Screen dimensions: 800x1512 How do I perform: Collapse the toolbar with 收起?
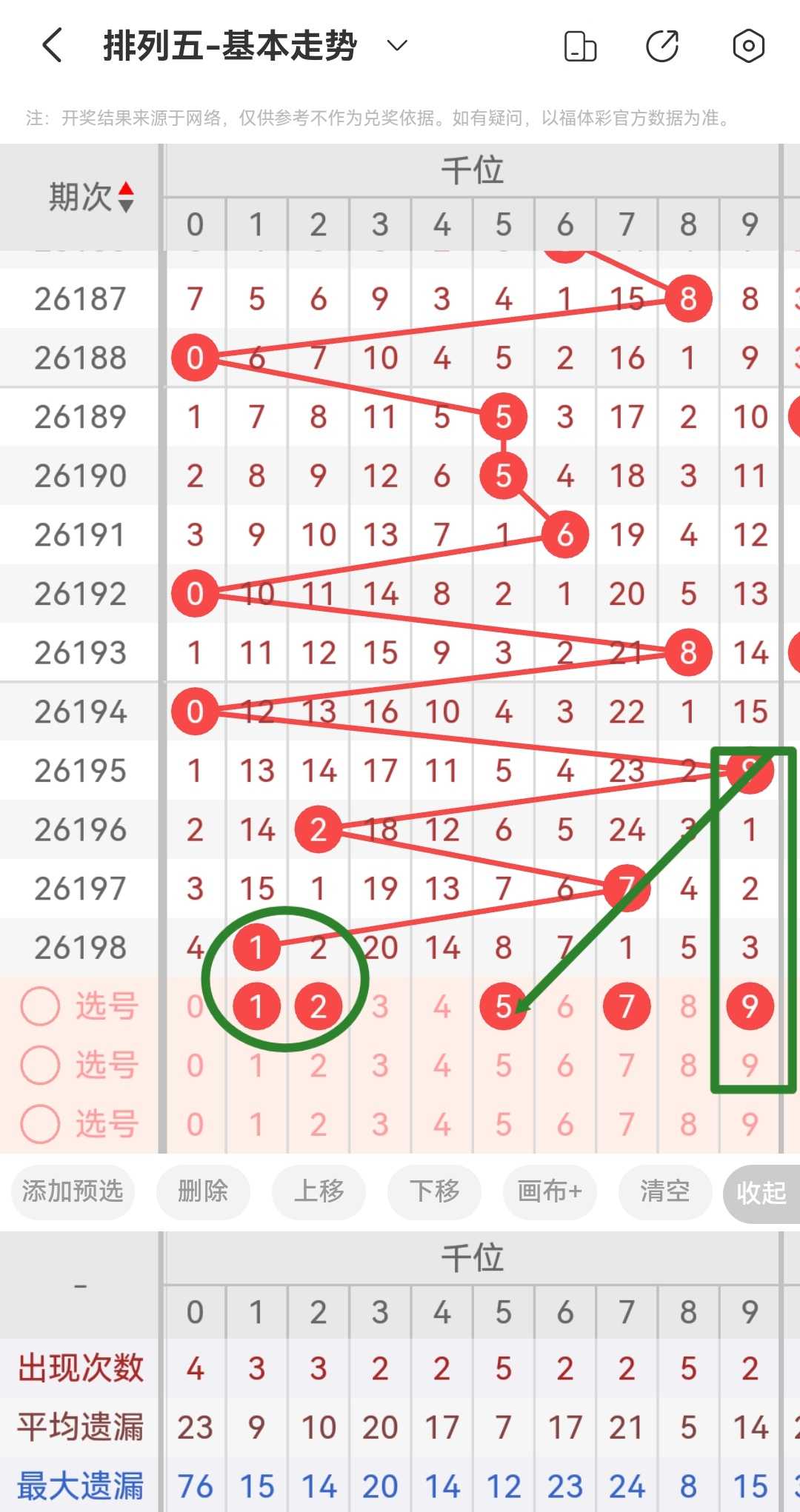pyautogui.click(x=761, y=1193)
